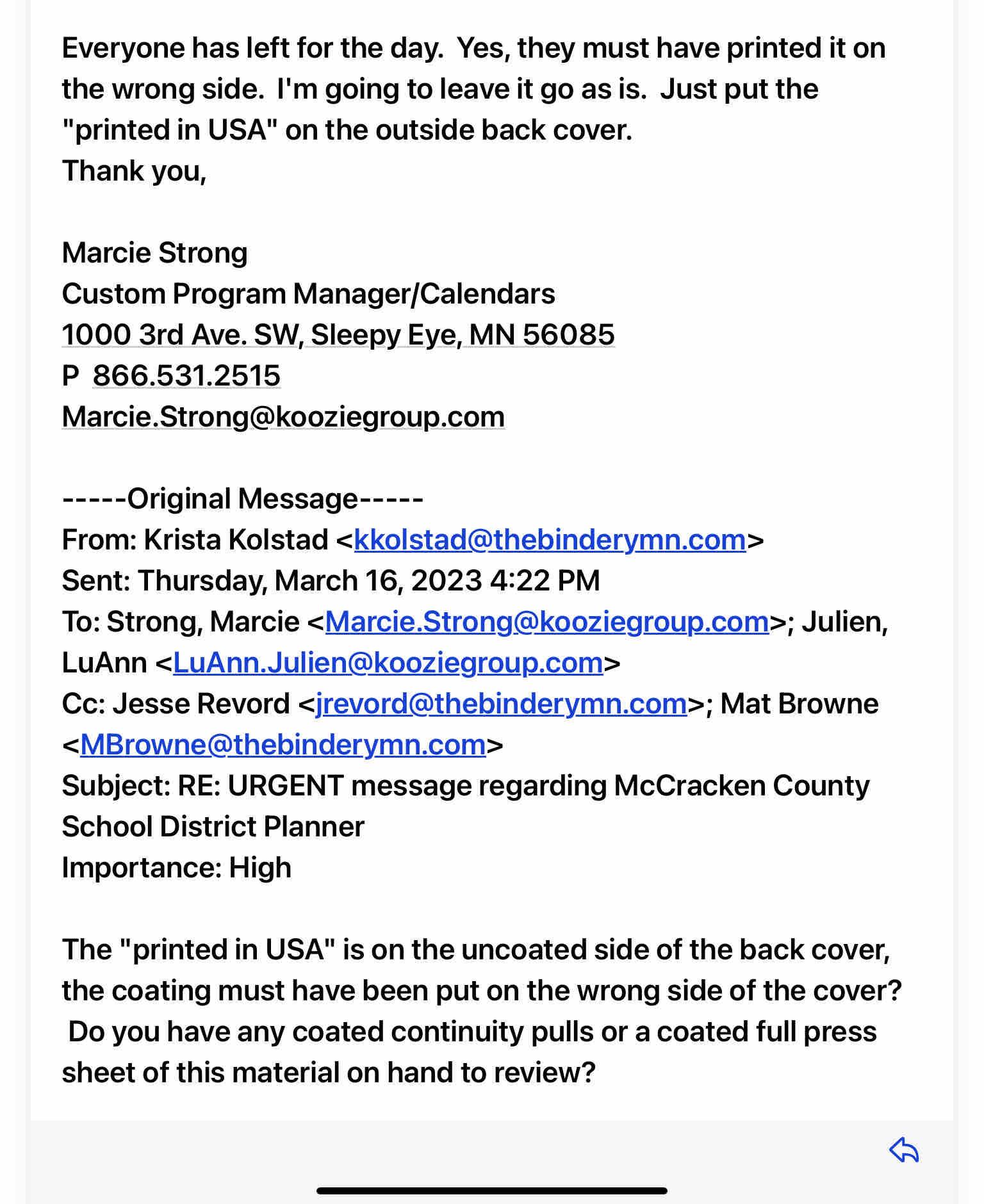Tap jrevord@thebinderymn.com email link
The width and height of the screenshot is (984, 1204).
click(x=501, y=704)
